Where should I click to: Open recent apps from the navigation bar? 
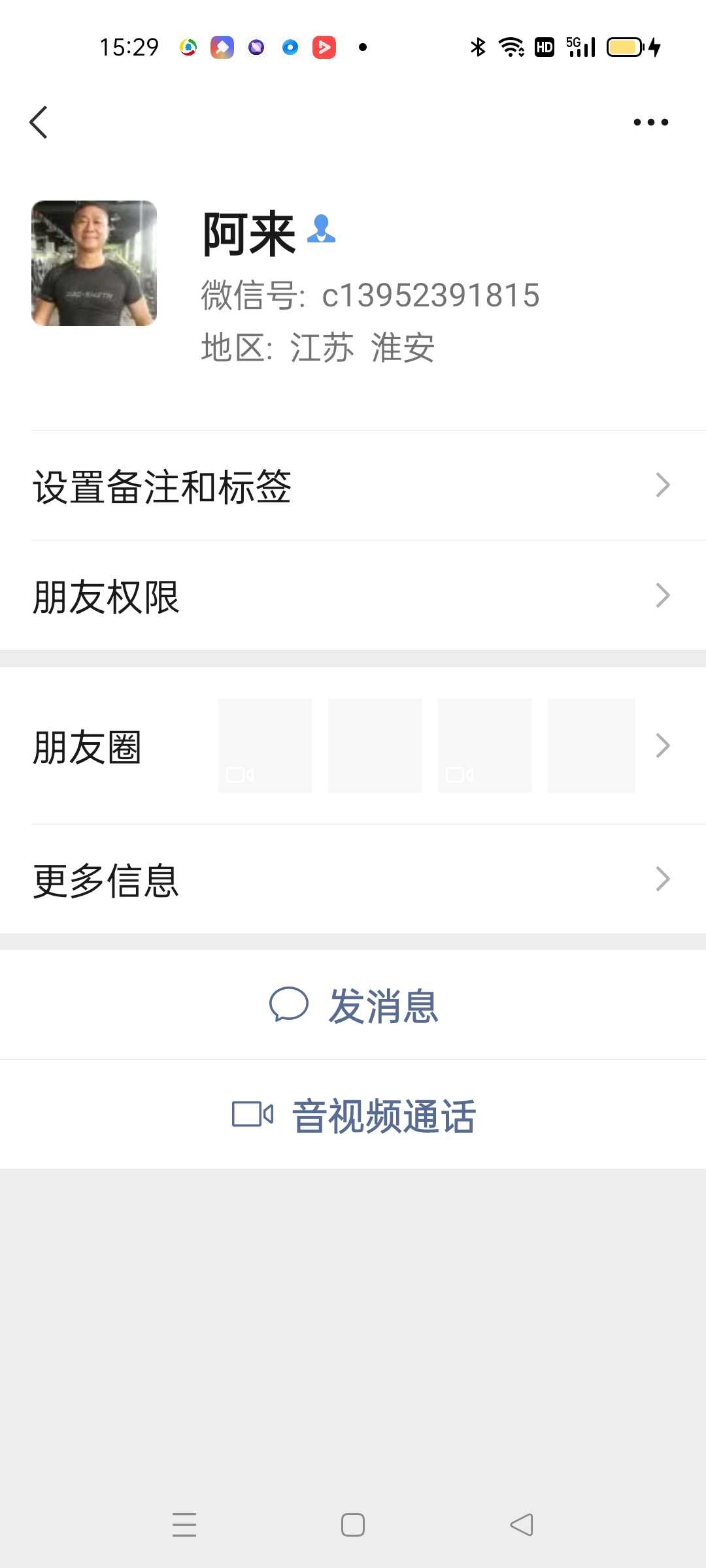point(184,1525)
